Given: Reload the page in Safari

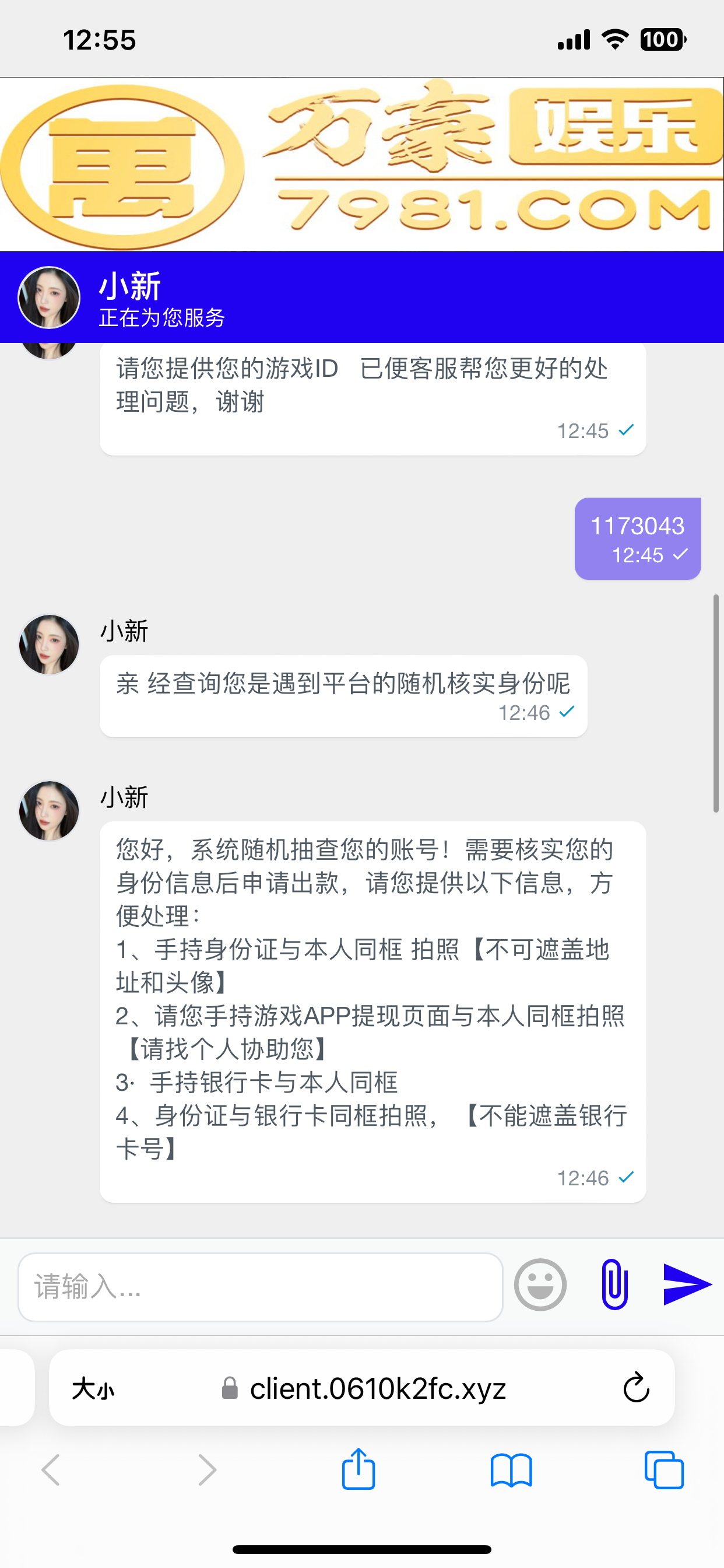Looking at the screenshot, I should pyautogui.click(x=637, y=1388).
